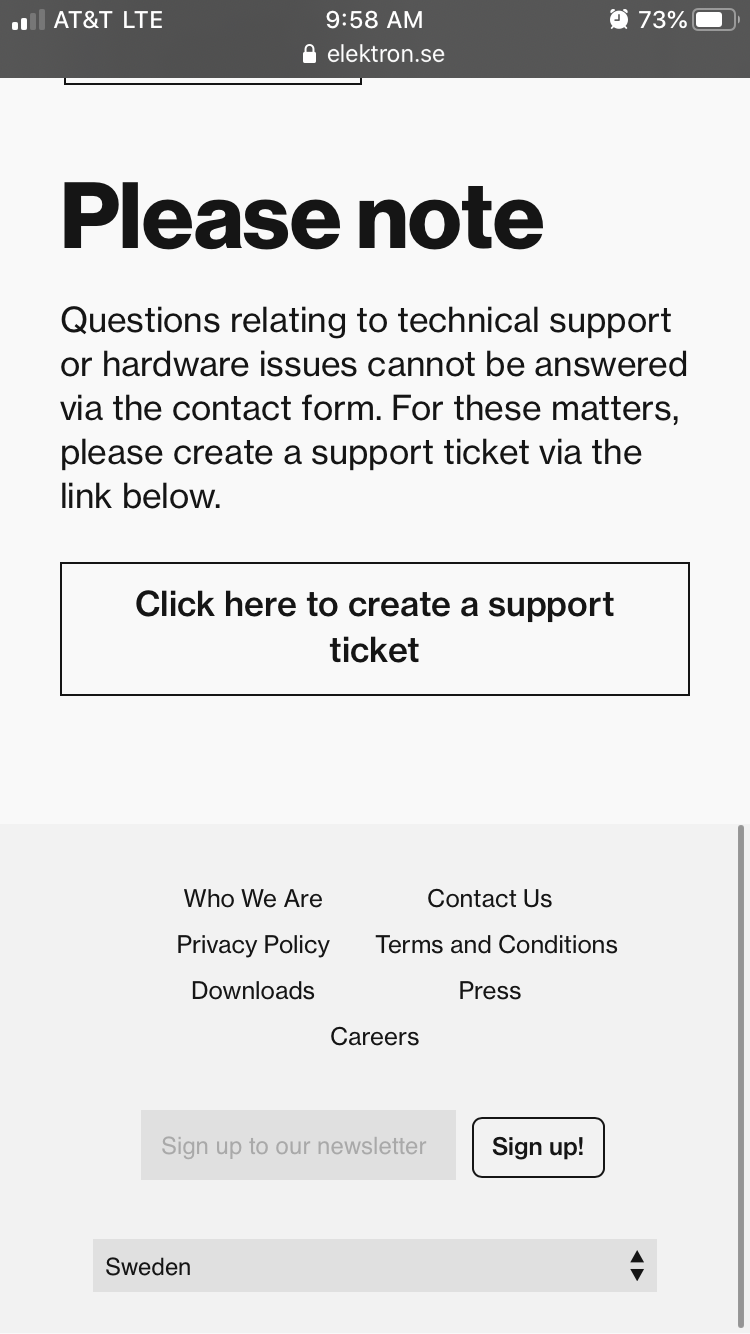The height and width of the screenshot is (1334, 750).
Task: Open Terms and Conditions
Action: click(x=497, y=944)
